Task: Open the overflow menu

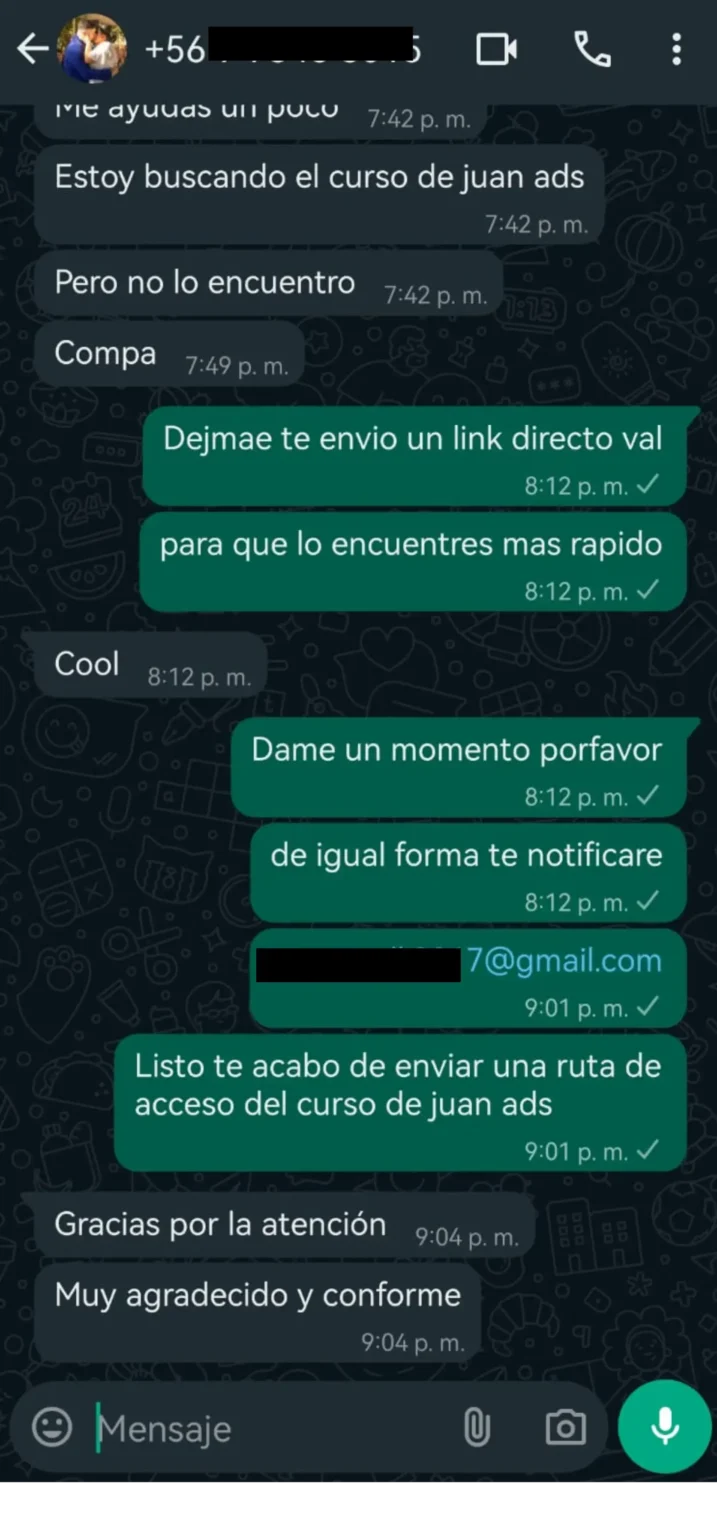Action: coord(677,49)
